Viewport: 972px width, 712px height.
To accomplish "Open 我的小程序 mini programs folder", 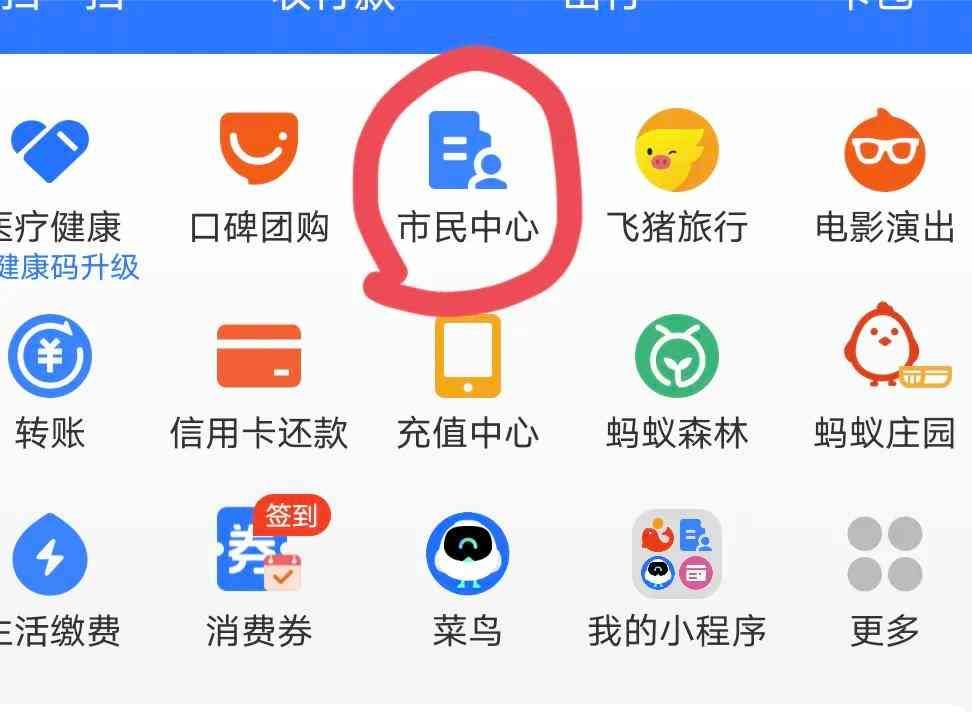I will 677,555.
